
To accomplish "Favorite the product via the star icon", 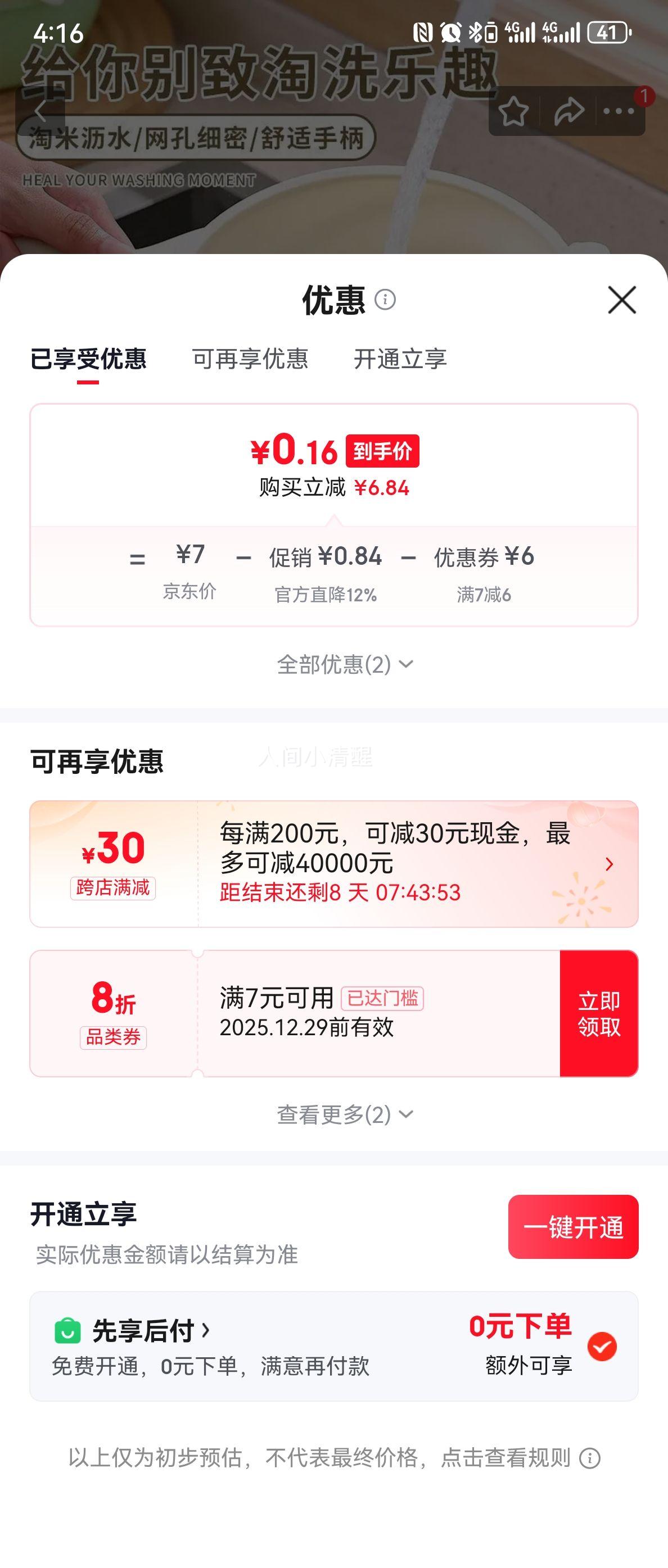I will 514,110.
